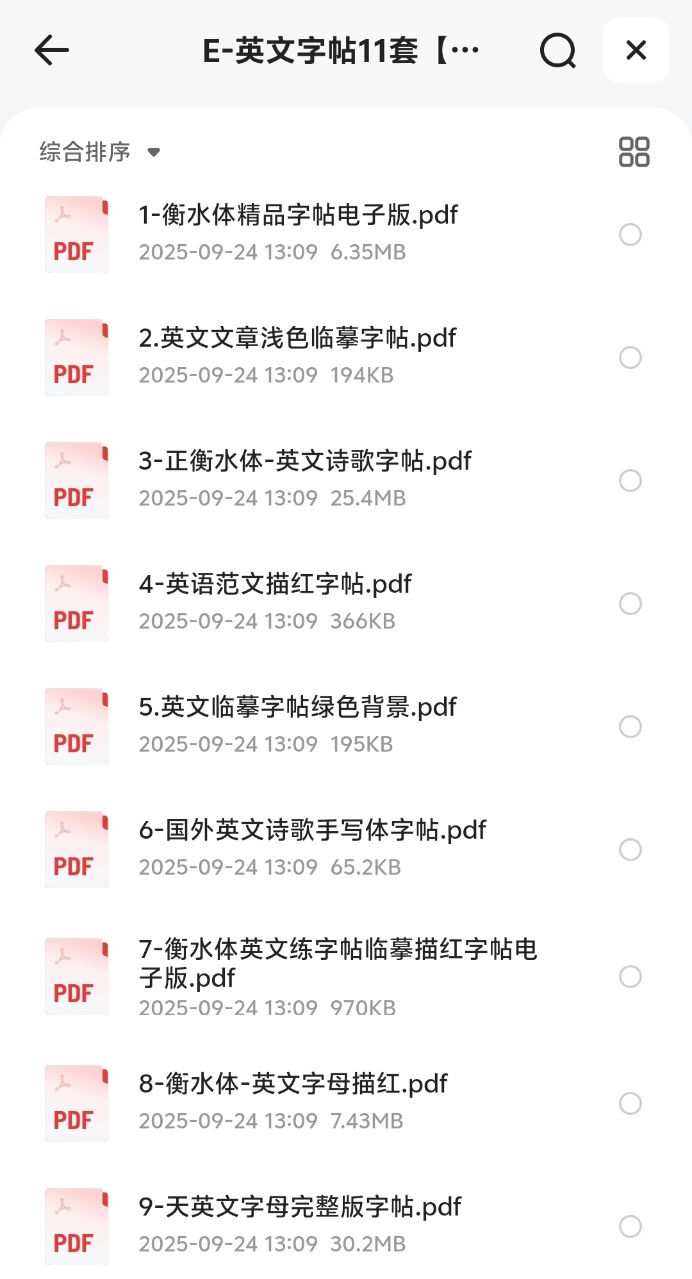Image resolution: width=692 pixels, height=1279 pixels.
Task: Select the 2.英文文章浅色临摹字帖.pdf checkbox
Action: [630, 358]
